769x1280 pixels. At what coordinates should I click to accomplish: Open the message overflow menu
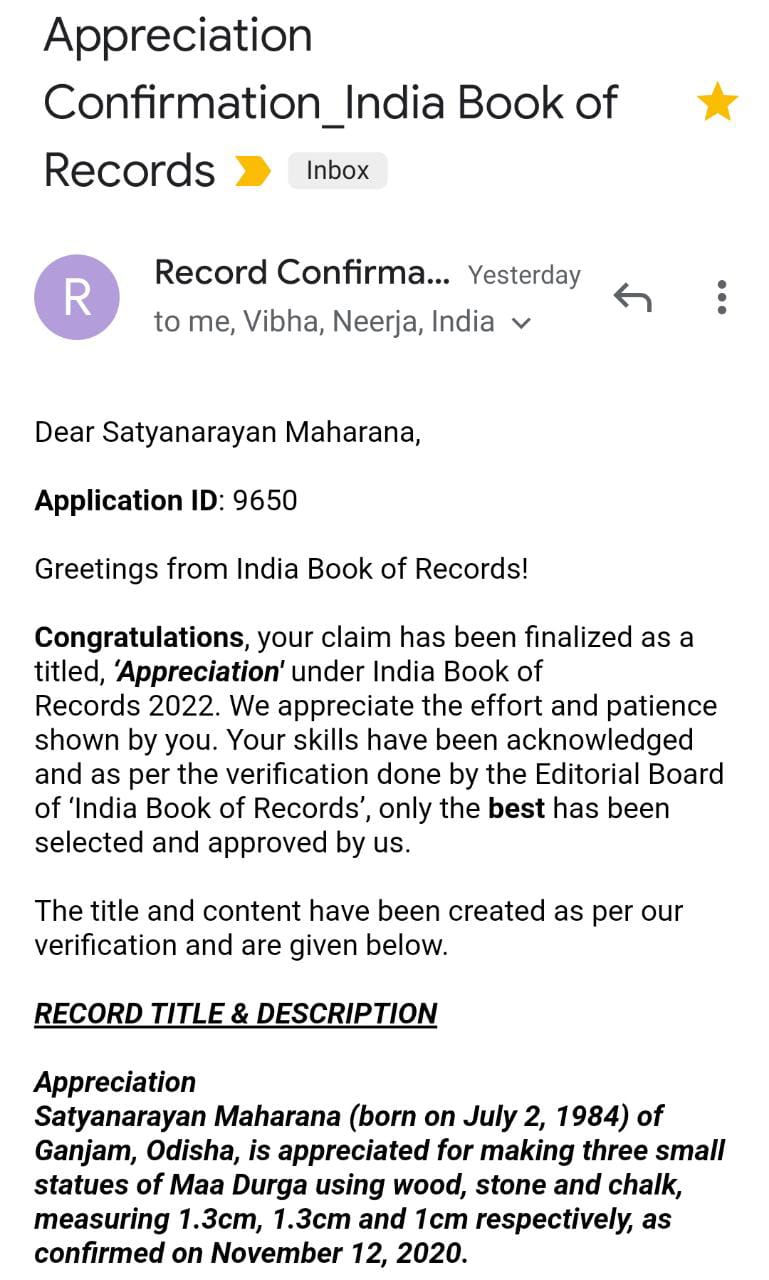tap(722, 297)
